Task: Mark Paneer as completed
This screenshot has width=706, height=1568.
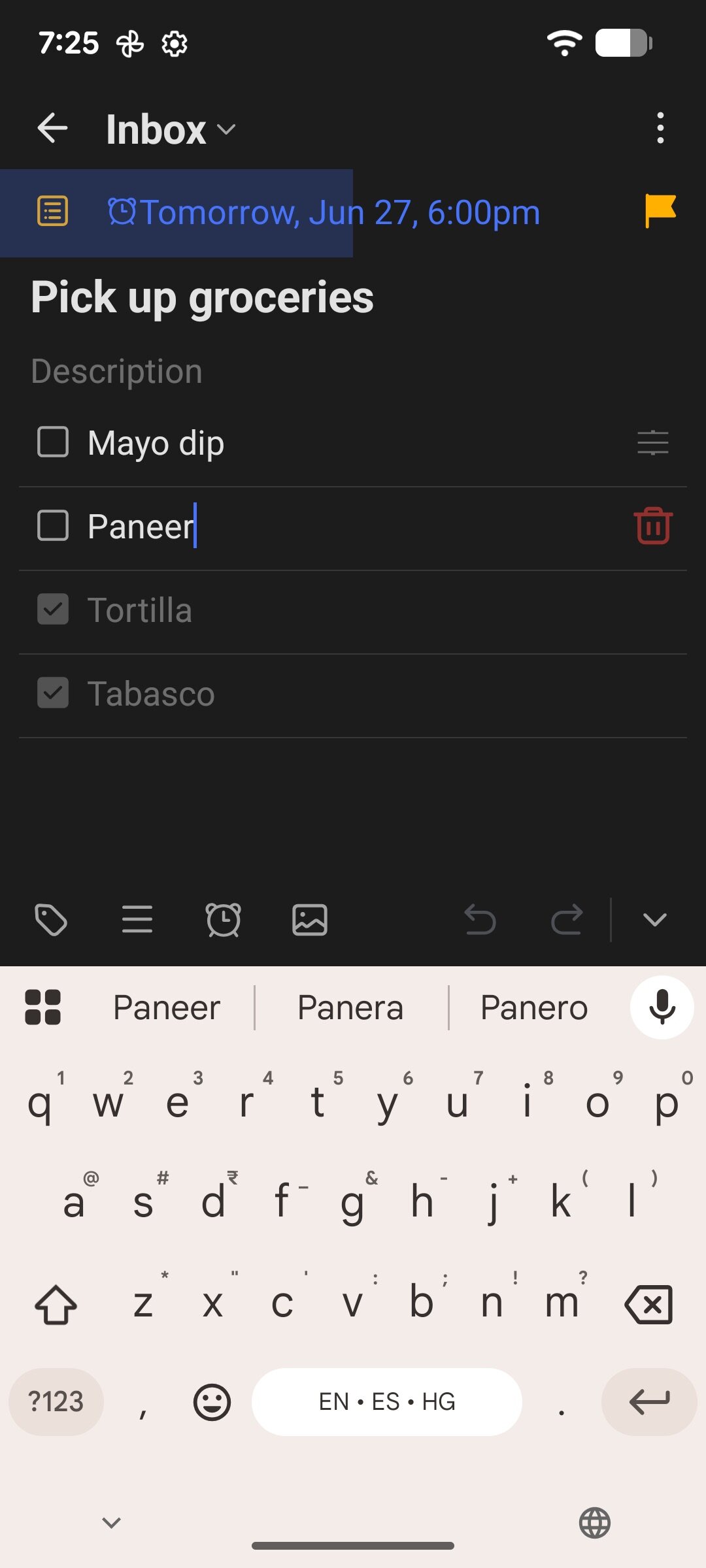Action: [53, 526]
